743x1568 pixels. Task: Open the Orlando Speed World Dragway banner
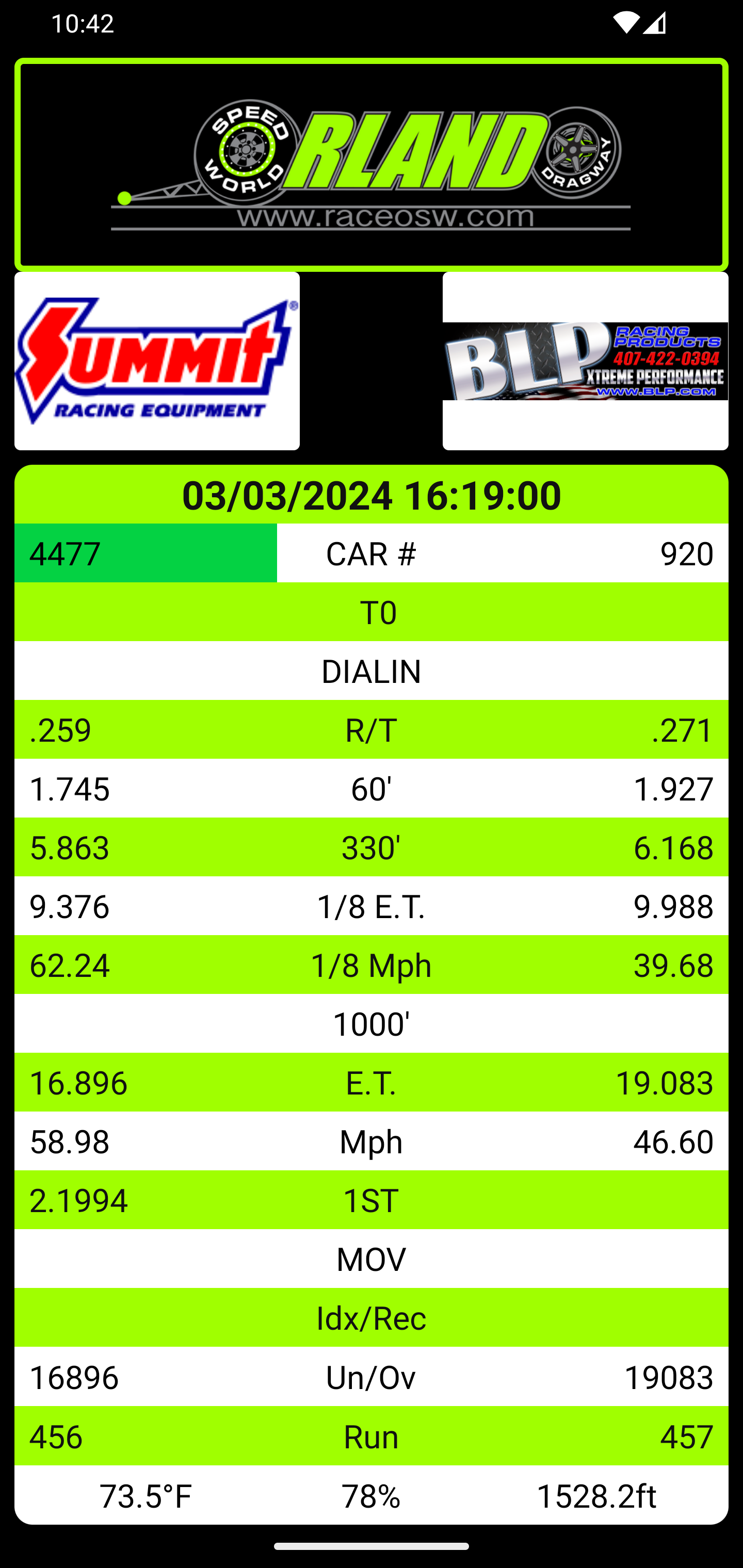coord(372,165)
